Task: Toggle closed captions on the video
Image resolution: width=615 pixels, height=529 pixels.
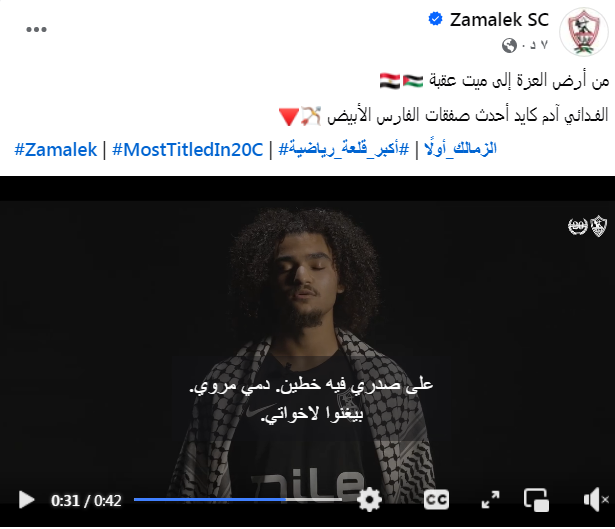Action: pos(435,498)
